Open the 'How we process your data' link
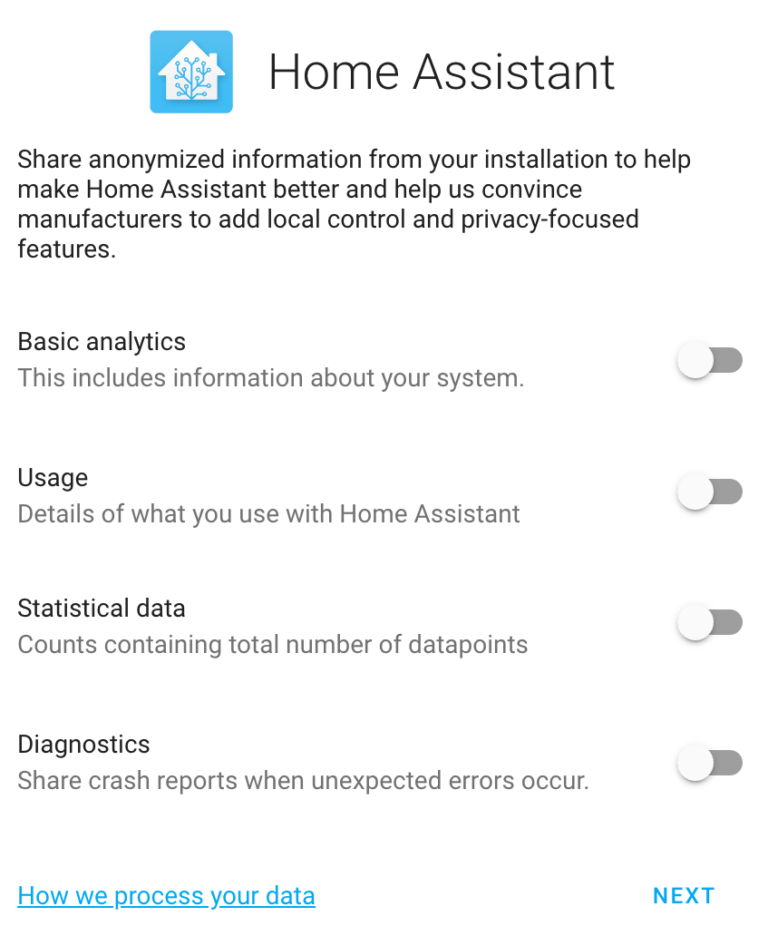This screenshot has width=768, height=926. tap(165, 895)
